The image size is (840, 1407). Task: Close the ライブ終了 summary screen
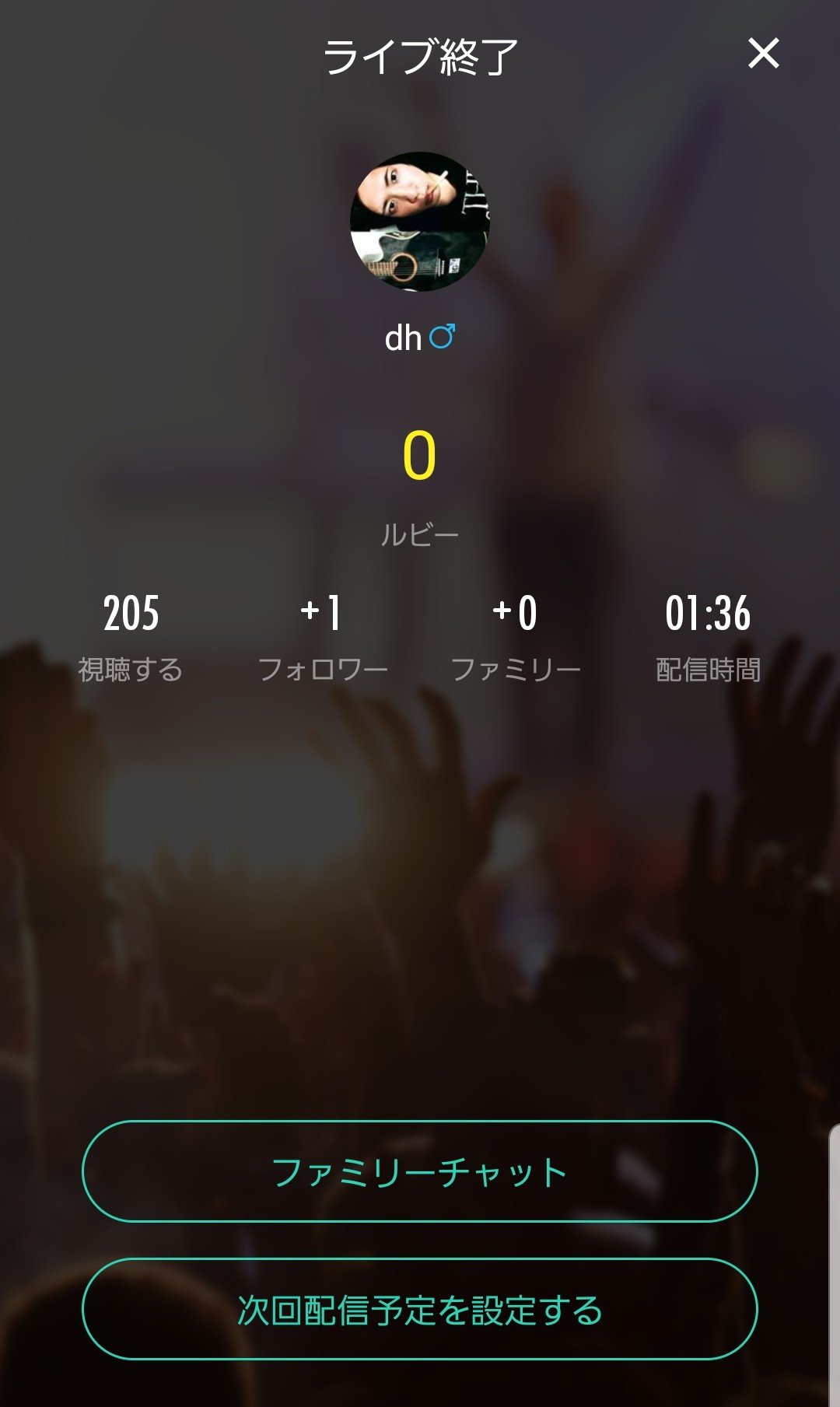(x=763, y=54)
